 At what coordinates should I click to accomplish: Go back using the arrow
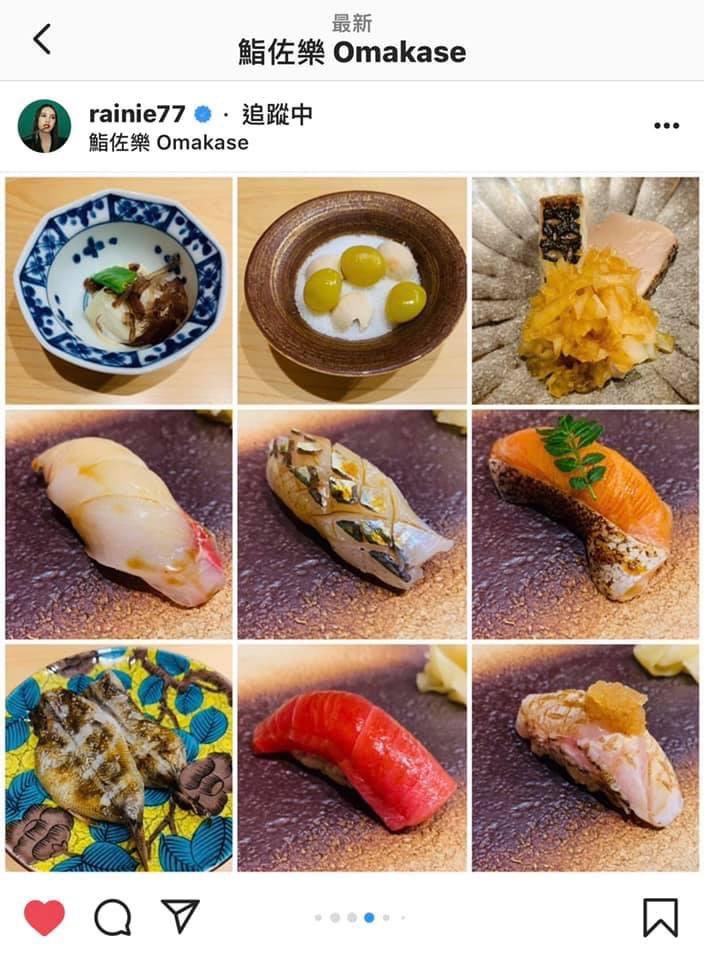pyautogui.click(x=42, y=39)
